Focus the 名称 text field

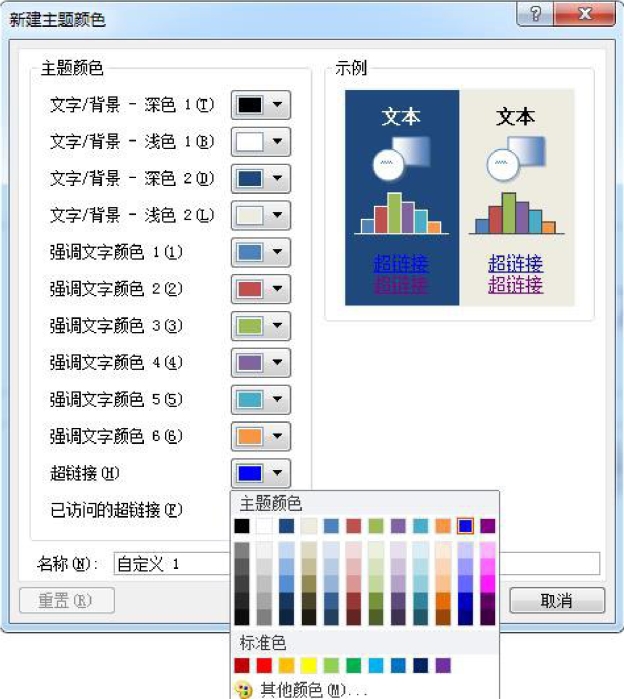click(x=170, y=564)
